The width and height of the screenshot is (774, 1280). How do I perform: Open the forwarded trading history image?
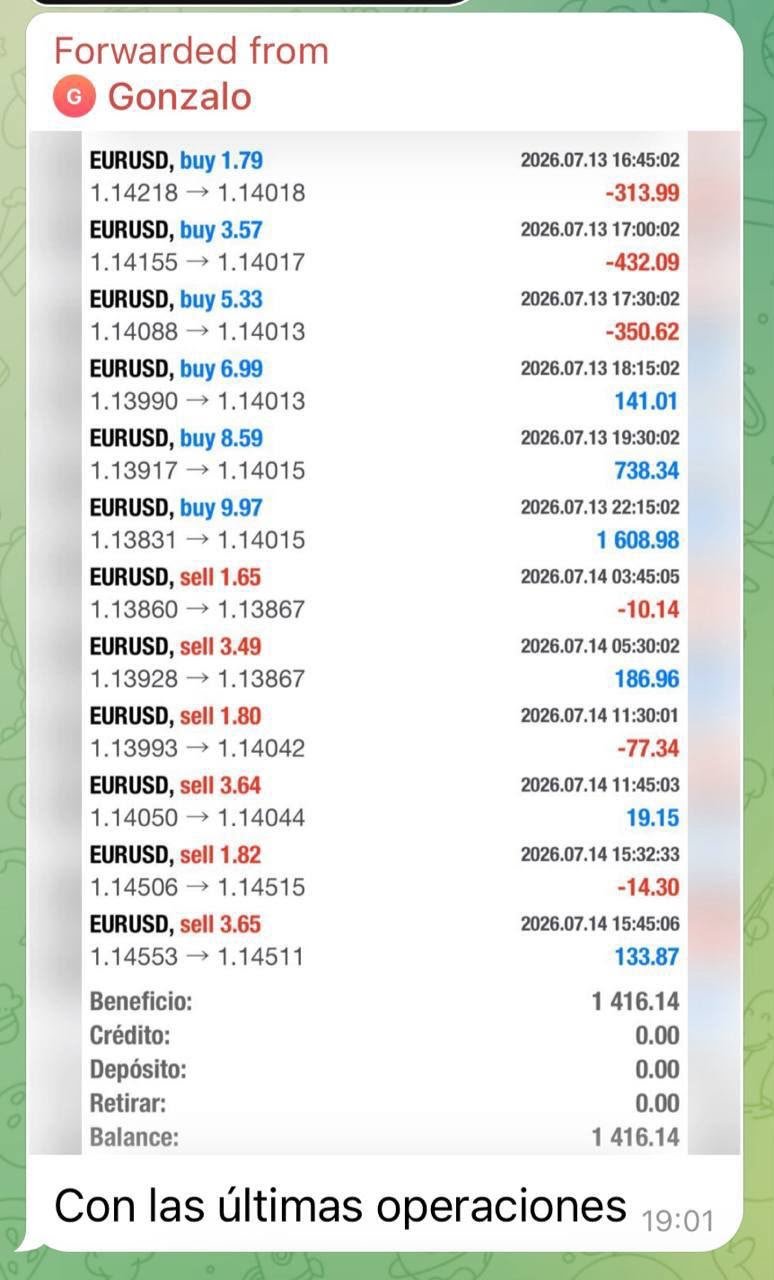(x=386, y=643)
